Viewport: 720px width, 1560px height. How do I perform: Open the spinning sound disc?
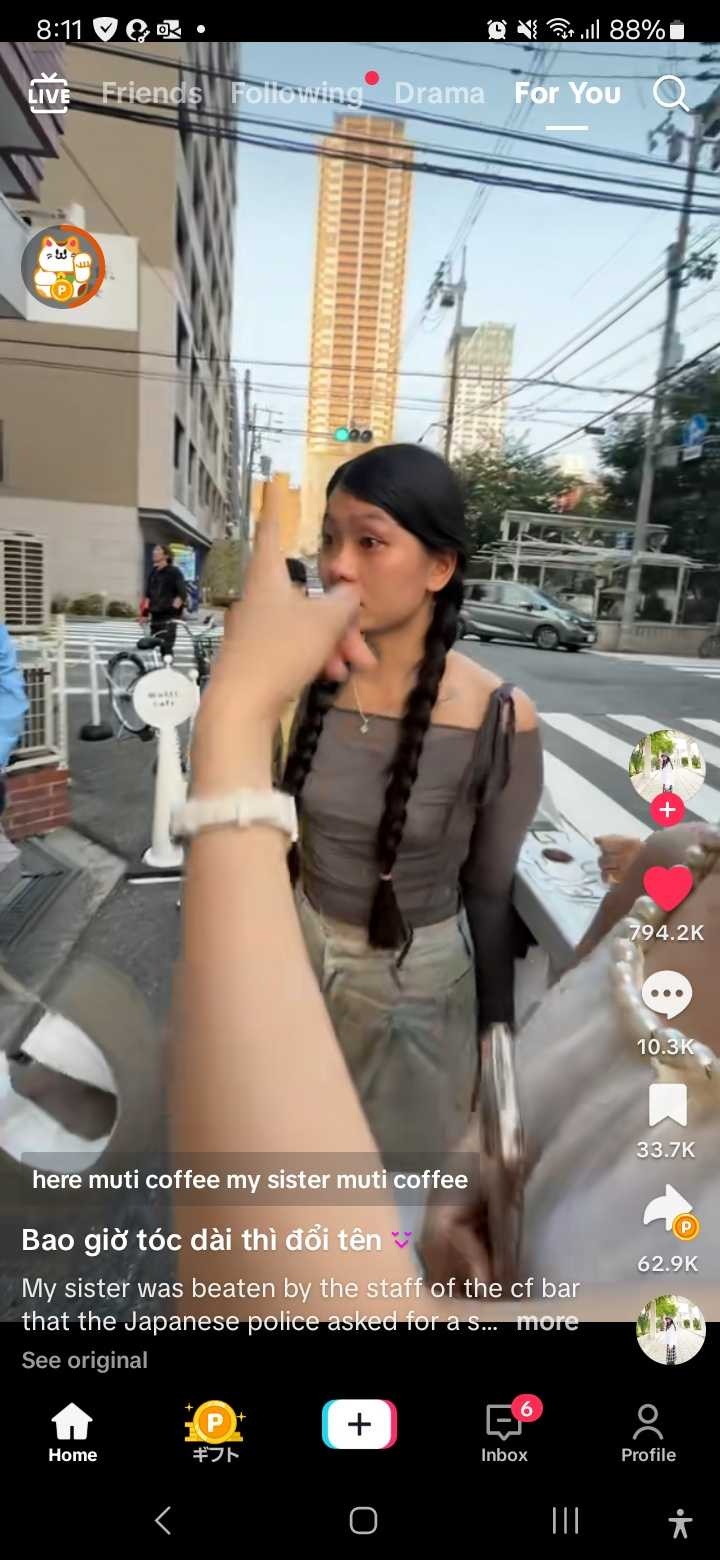(x=670, y=1330)
